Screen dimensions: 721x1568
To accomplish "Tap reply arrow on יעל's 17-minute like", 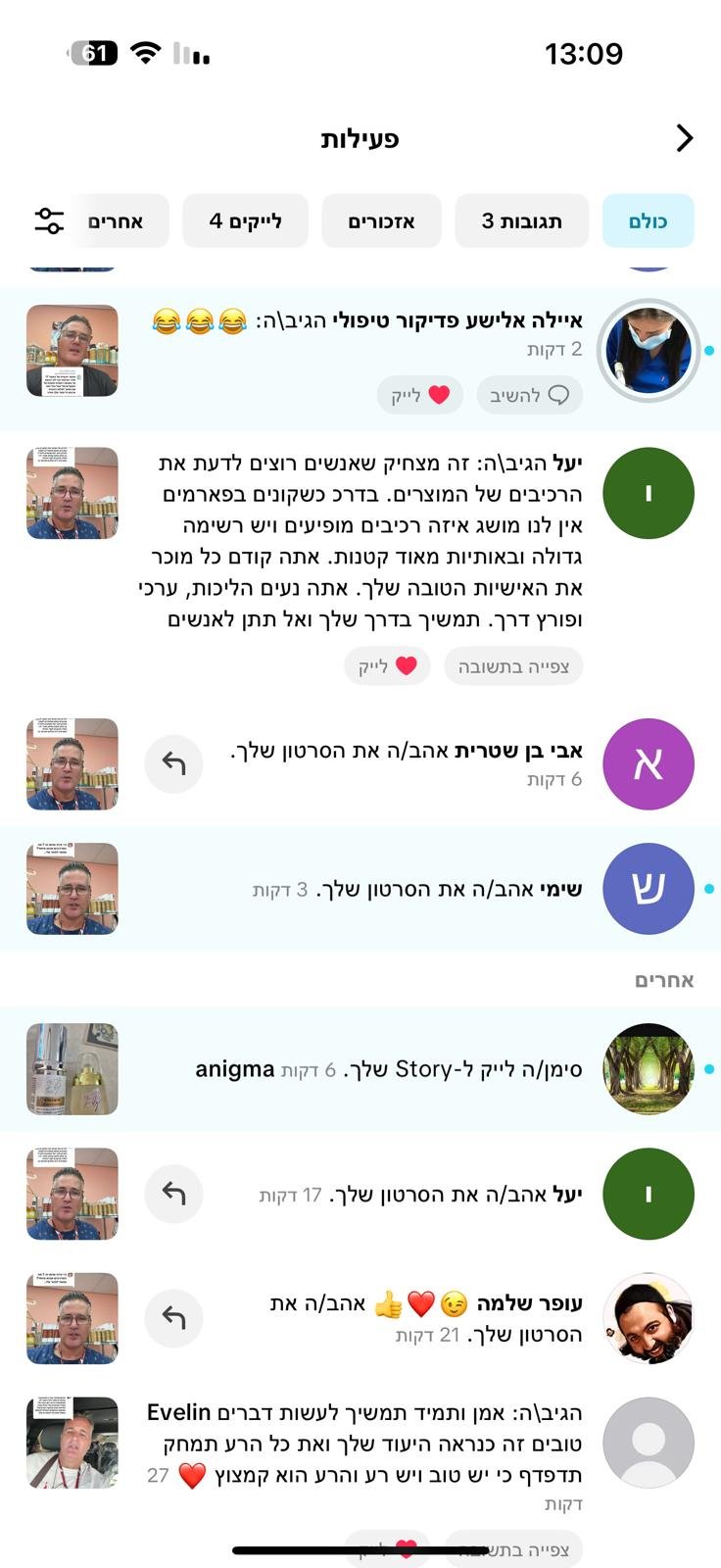I will point(173,1194).
